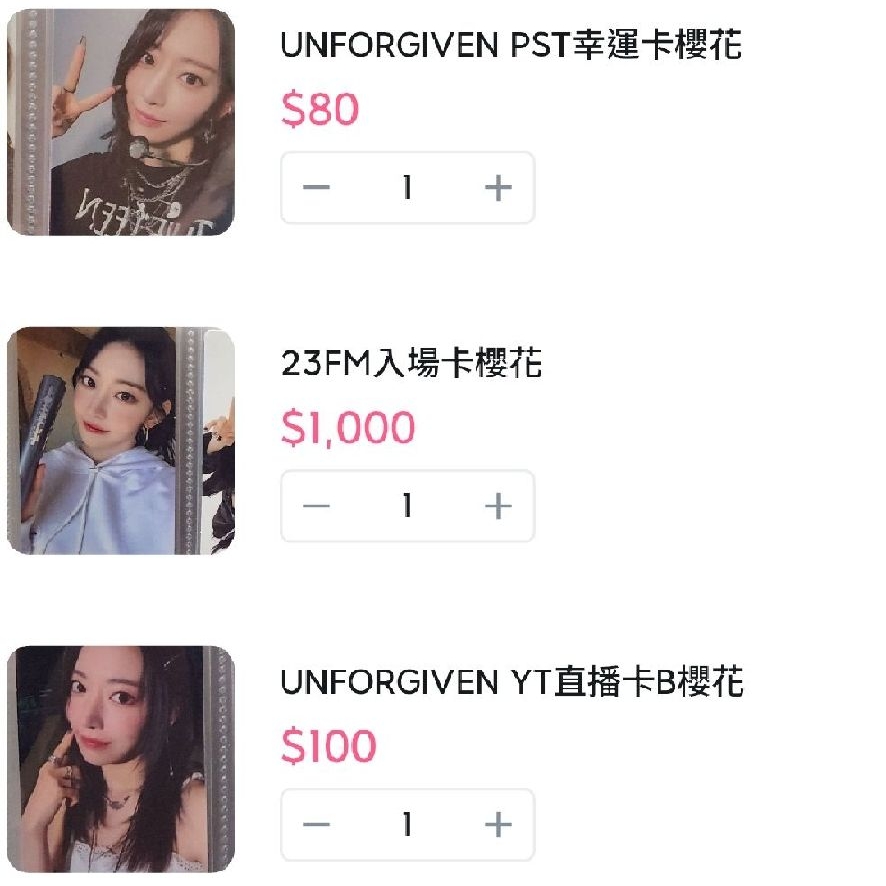Increase quantity for UNFORGIVEN YT直播卡B櫻花

497,825
